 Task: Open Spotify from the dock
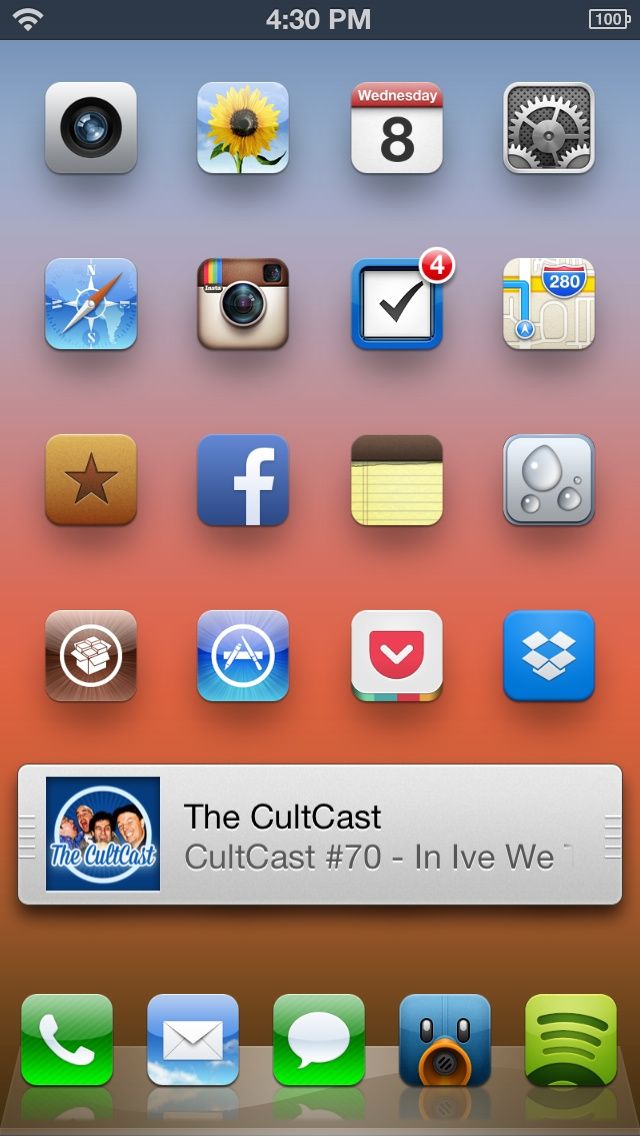[x=571, y=1040]
